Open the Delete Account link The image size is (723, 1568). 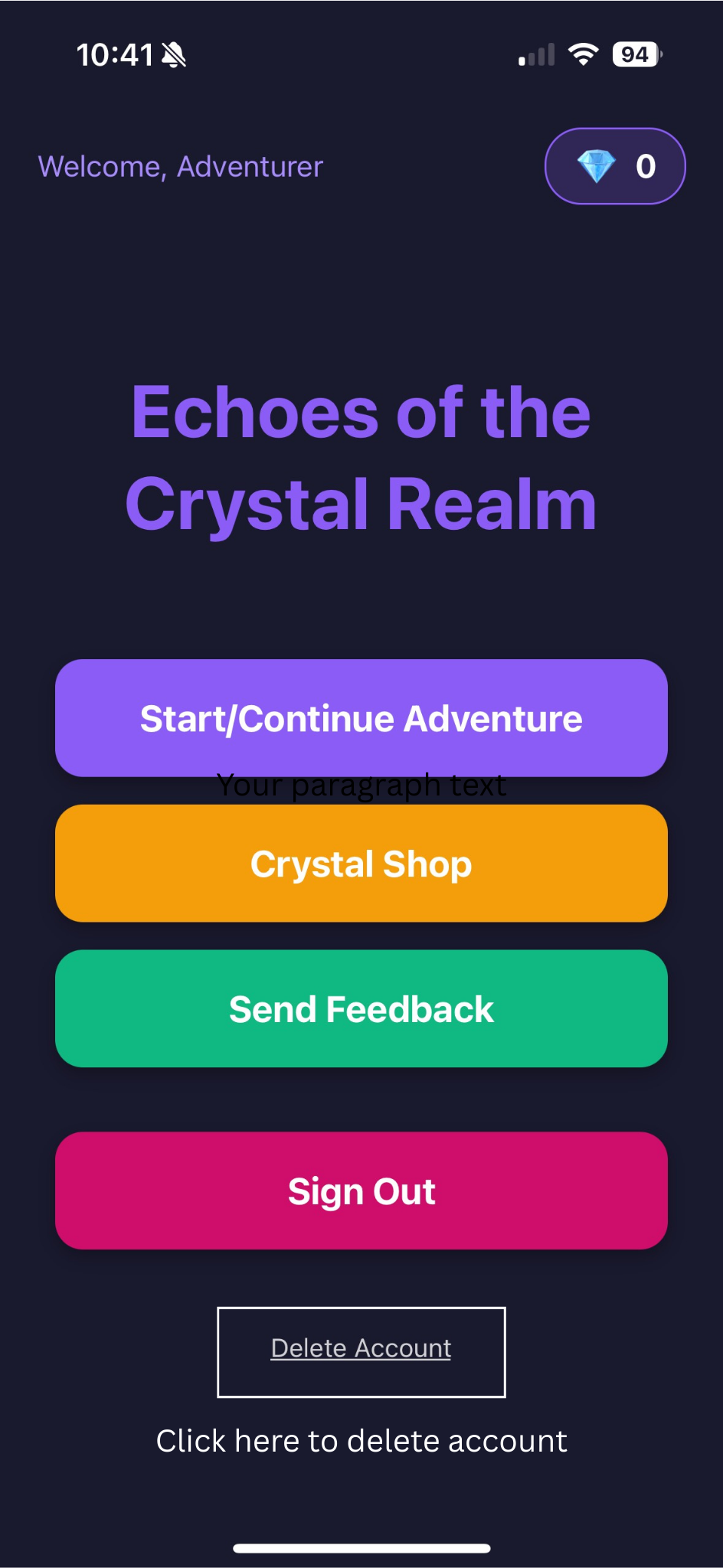tap(361, 1348)
